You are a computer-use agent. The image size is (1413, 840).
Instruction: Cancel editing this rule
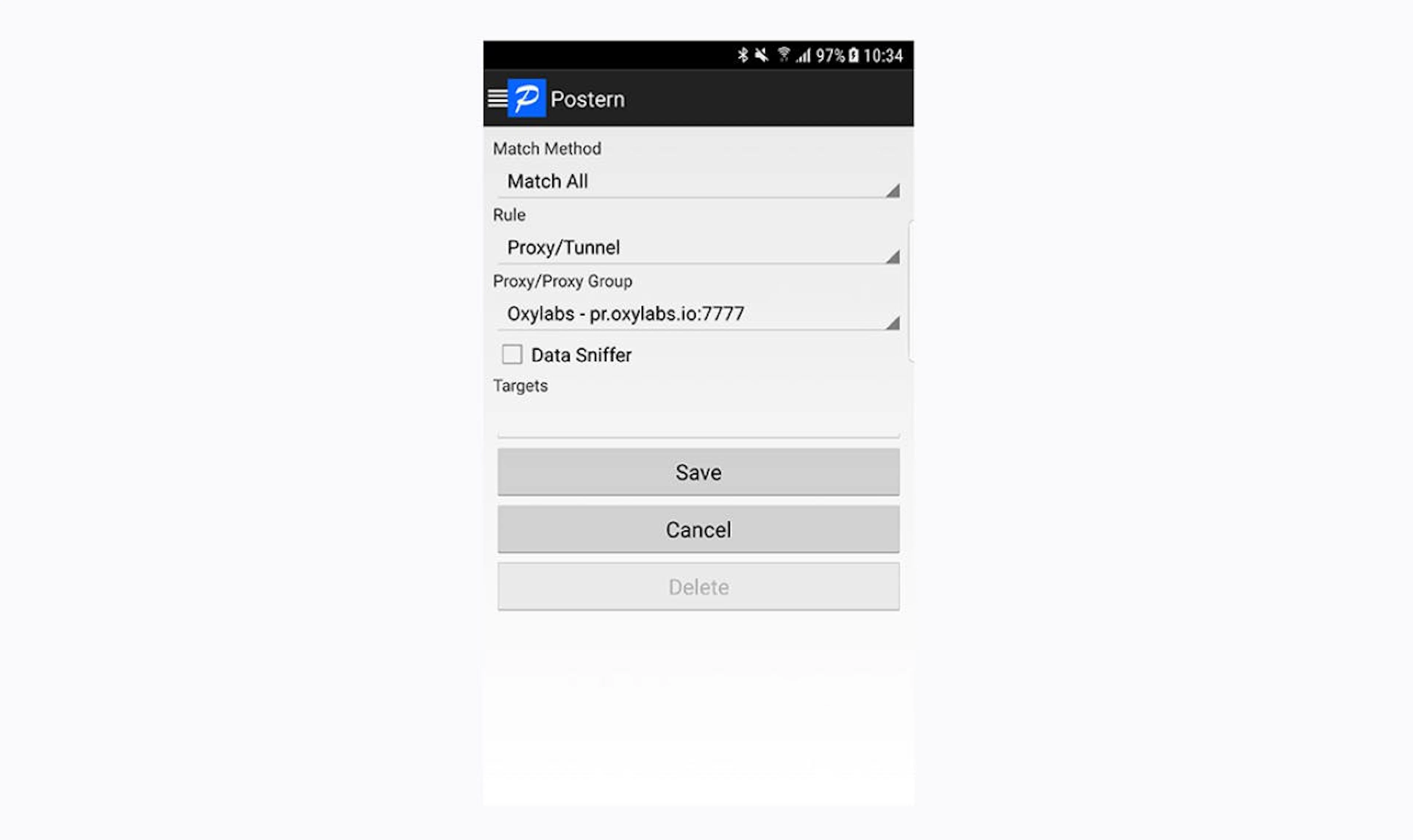click(698, 529)
